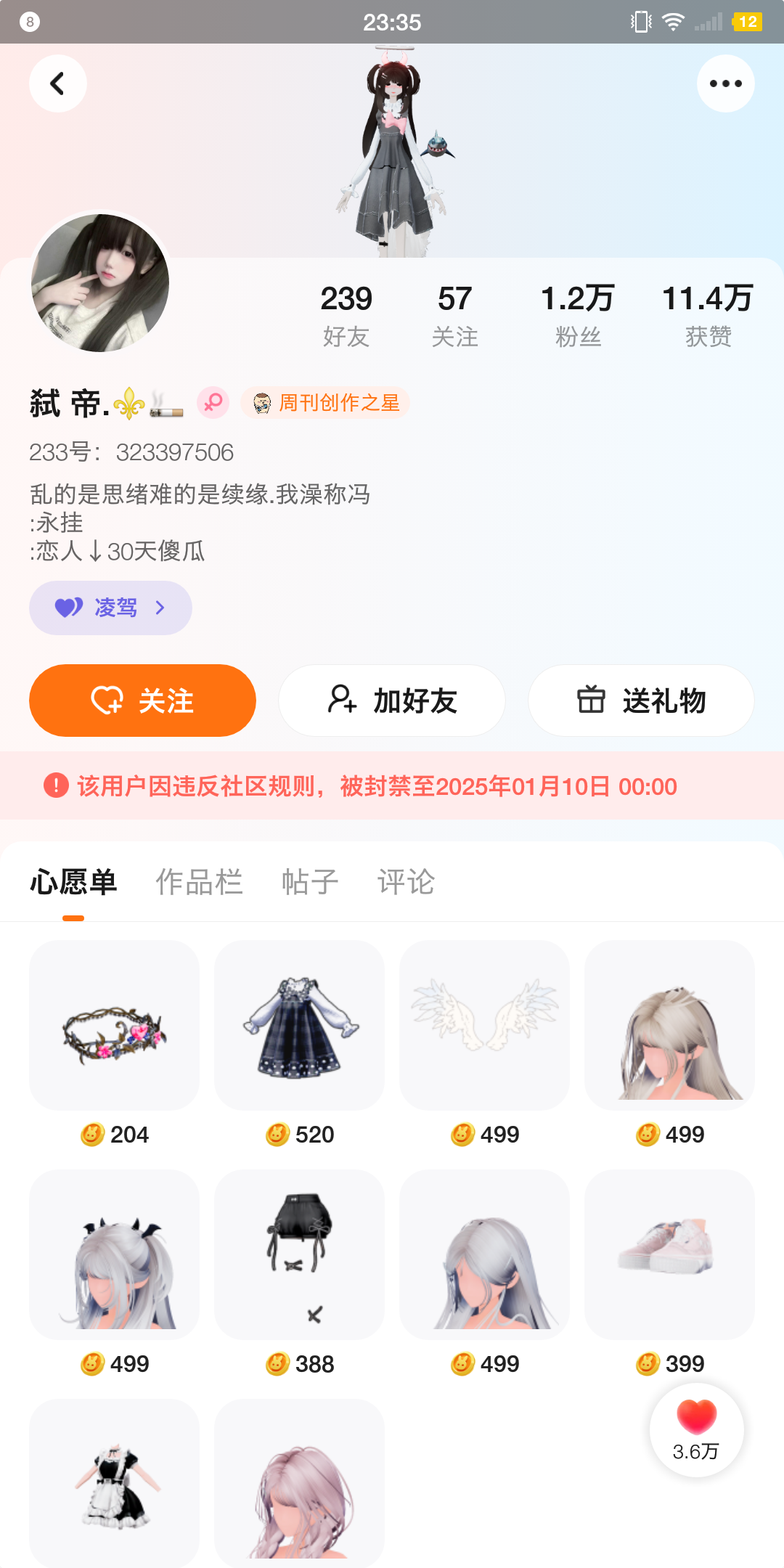Tap the floating heart like button
The width and height of the screenshot is (784, 1568).
696,1429
